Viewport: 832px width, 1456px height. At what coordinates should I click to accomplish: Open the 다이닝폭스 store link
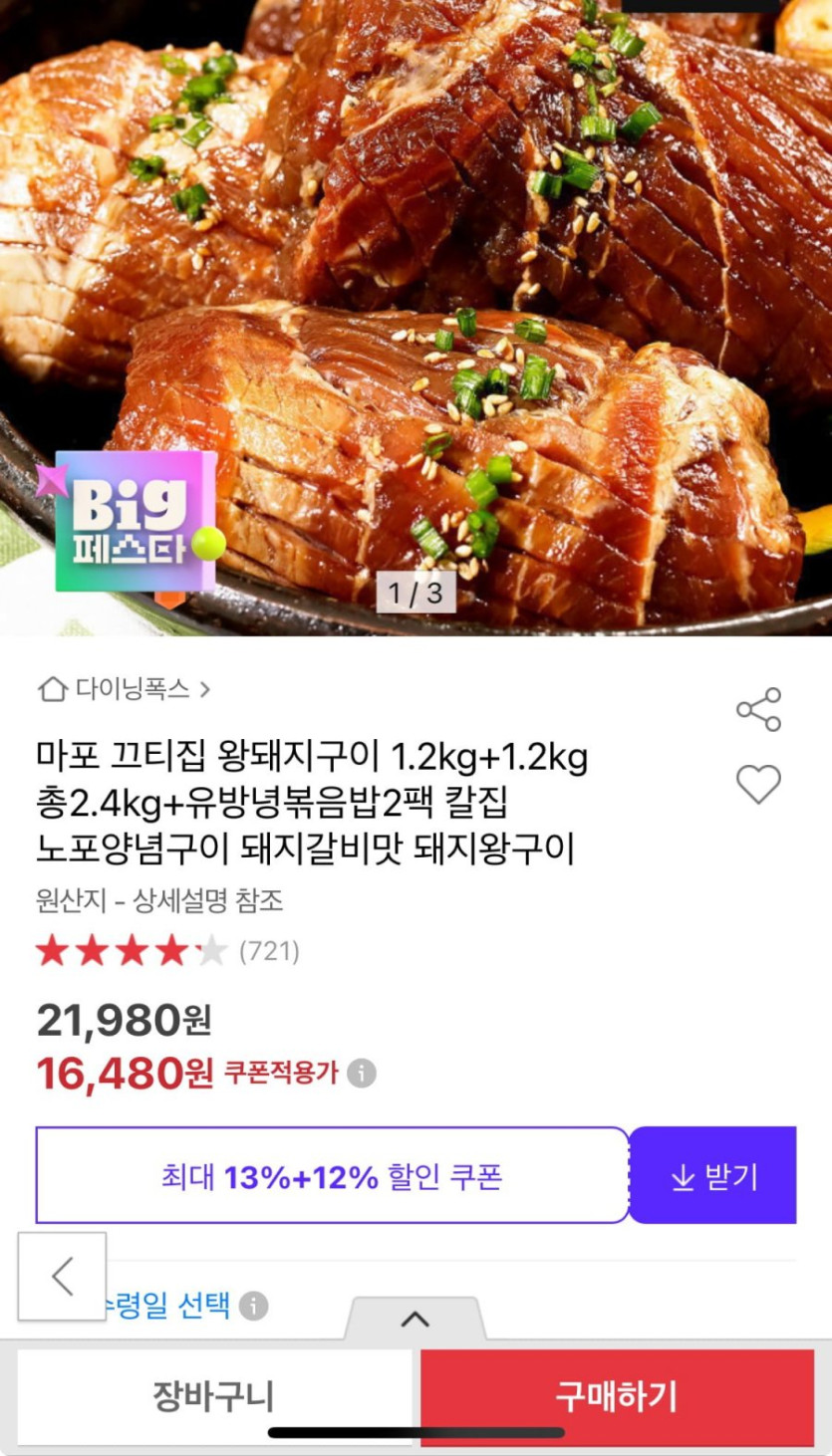point(125,689)
